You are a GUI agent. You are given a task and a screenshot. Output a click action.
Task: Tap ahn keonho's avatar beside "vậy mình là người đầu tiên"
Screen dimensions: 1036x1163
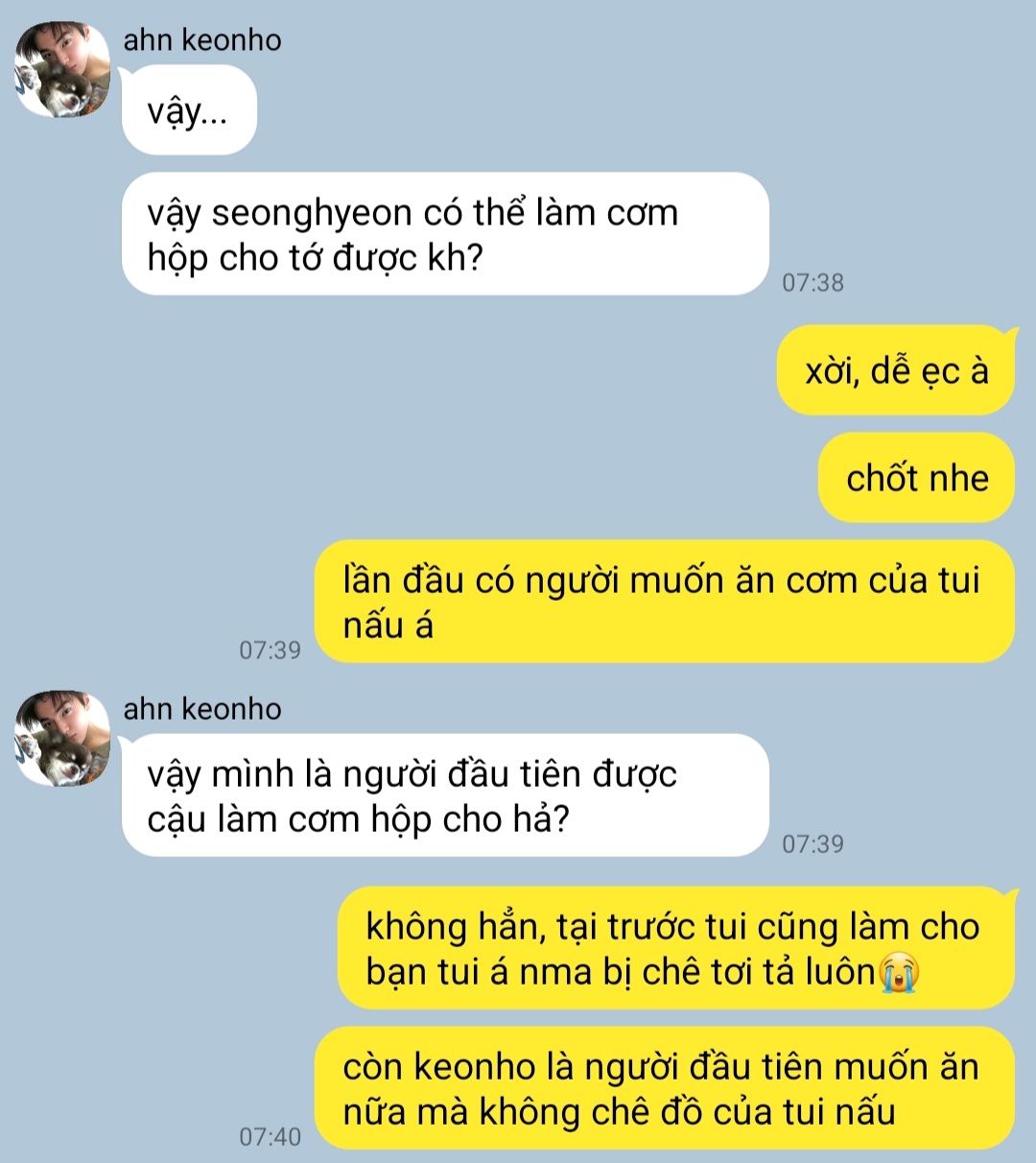[62, 739]
